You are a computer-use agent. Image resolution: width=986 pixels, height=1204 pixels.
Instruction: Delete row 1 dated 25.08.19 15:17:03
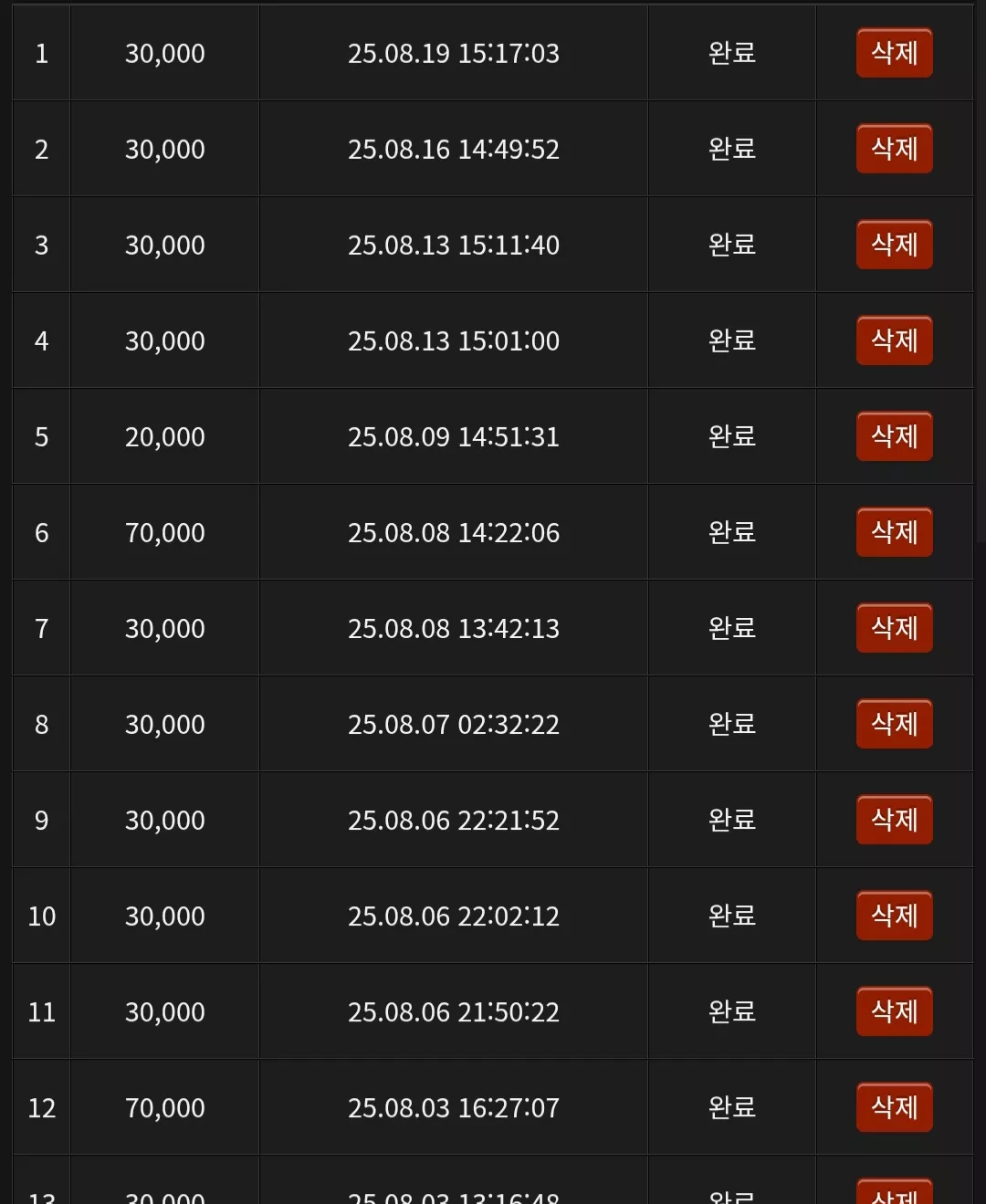894,53
